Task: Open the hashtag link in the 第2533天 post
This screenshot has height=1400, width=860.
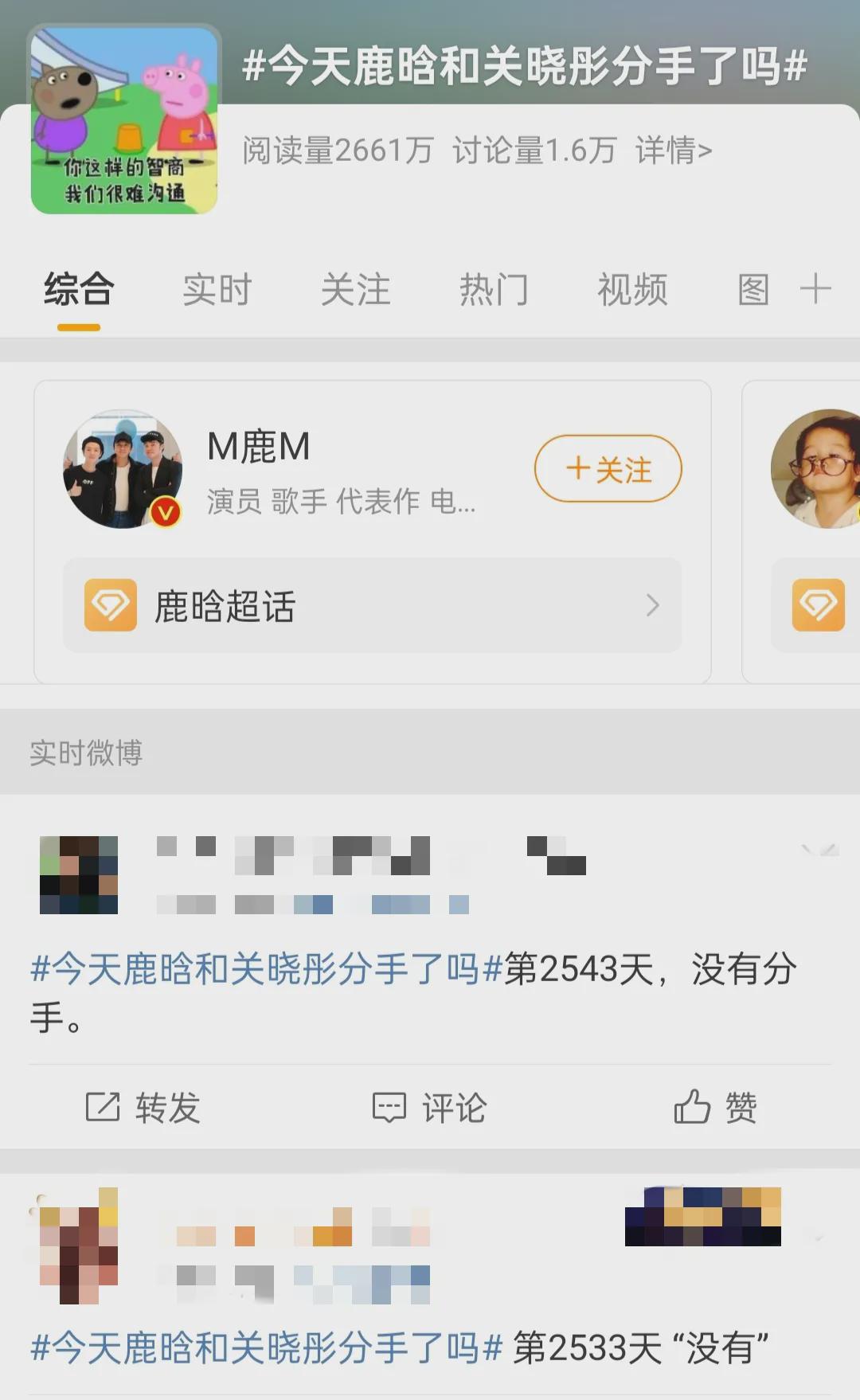Action: 266,1347
